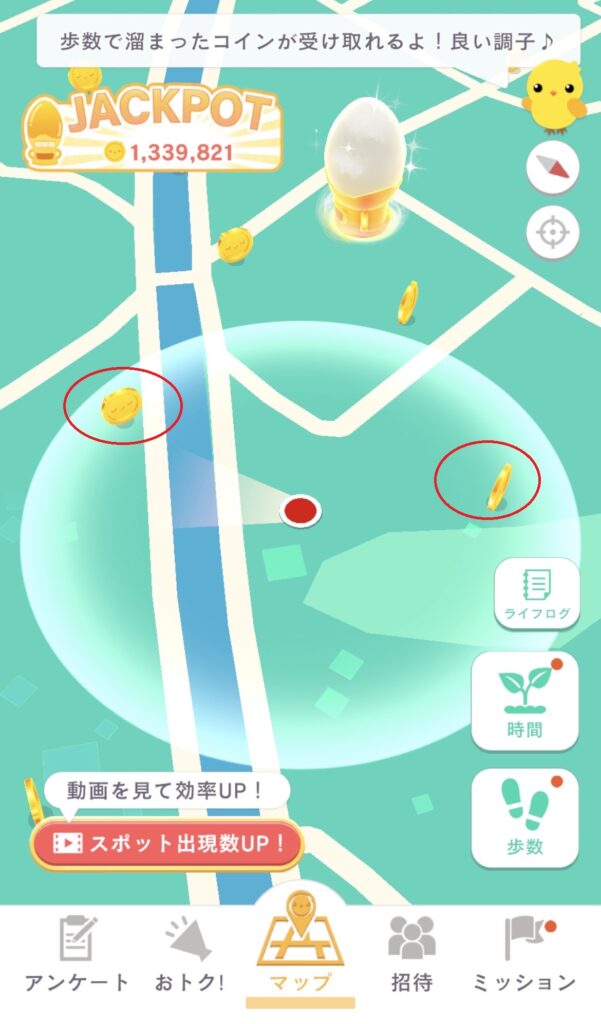Screen dimensions: 601x1024
Task: Open the JACKPOT coin banner
Action: click(x=152, y=132)
